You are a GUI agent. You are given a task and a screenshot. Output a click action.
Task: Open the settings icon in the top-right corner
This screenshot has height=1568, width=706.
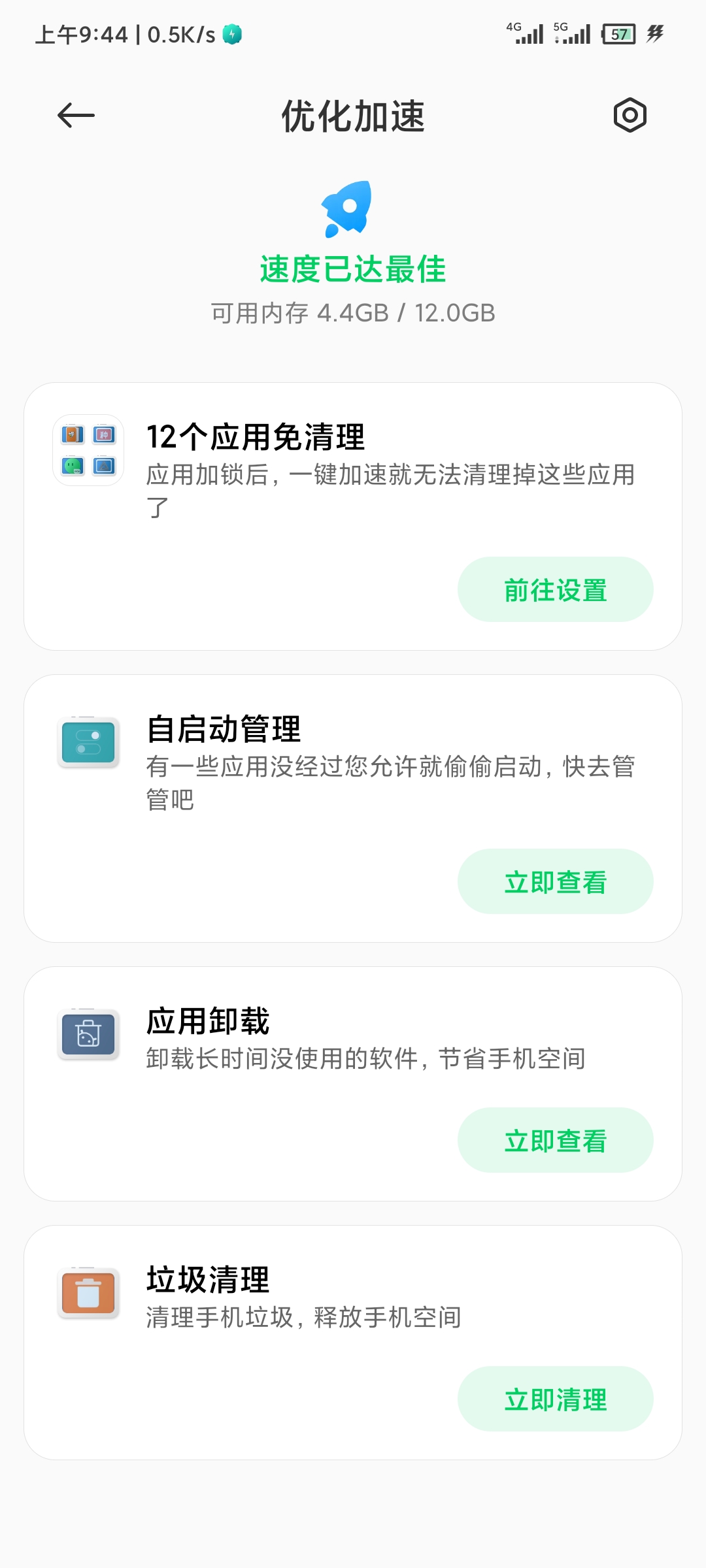click(x=630, y=116)
